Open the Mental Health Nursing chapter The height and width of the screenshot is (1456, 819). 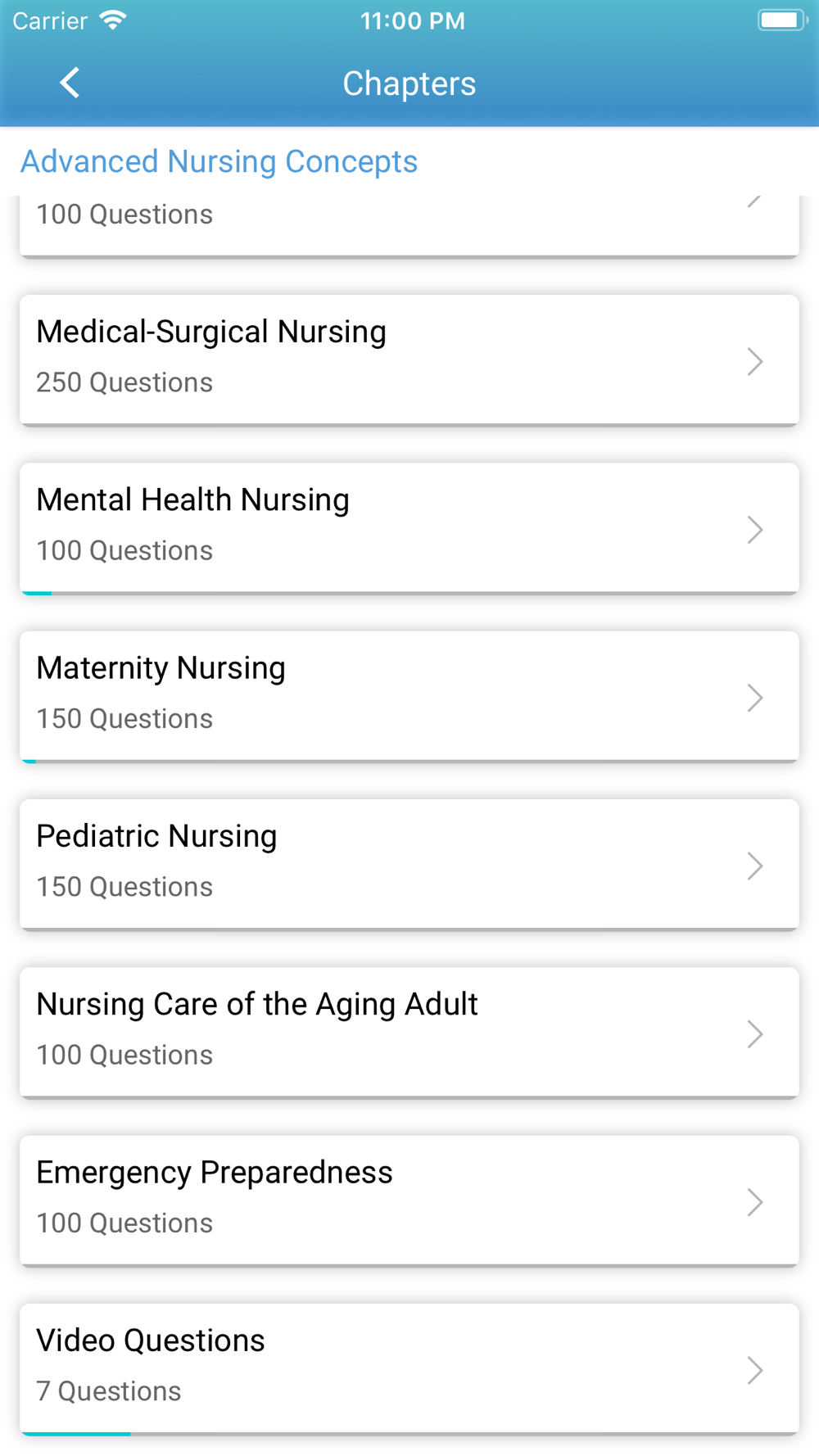pos(409,528)
